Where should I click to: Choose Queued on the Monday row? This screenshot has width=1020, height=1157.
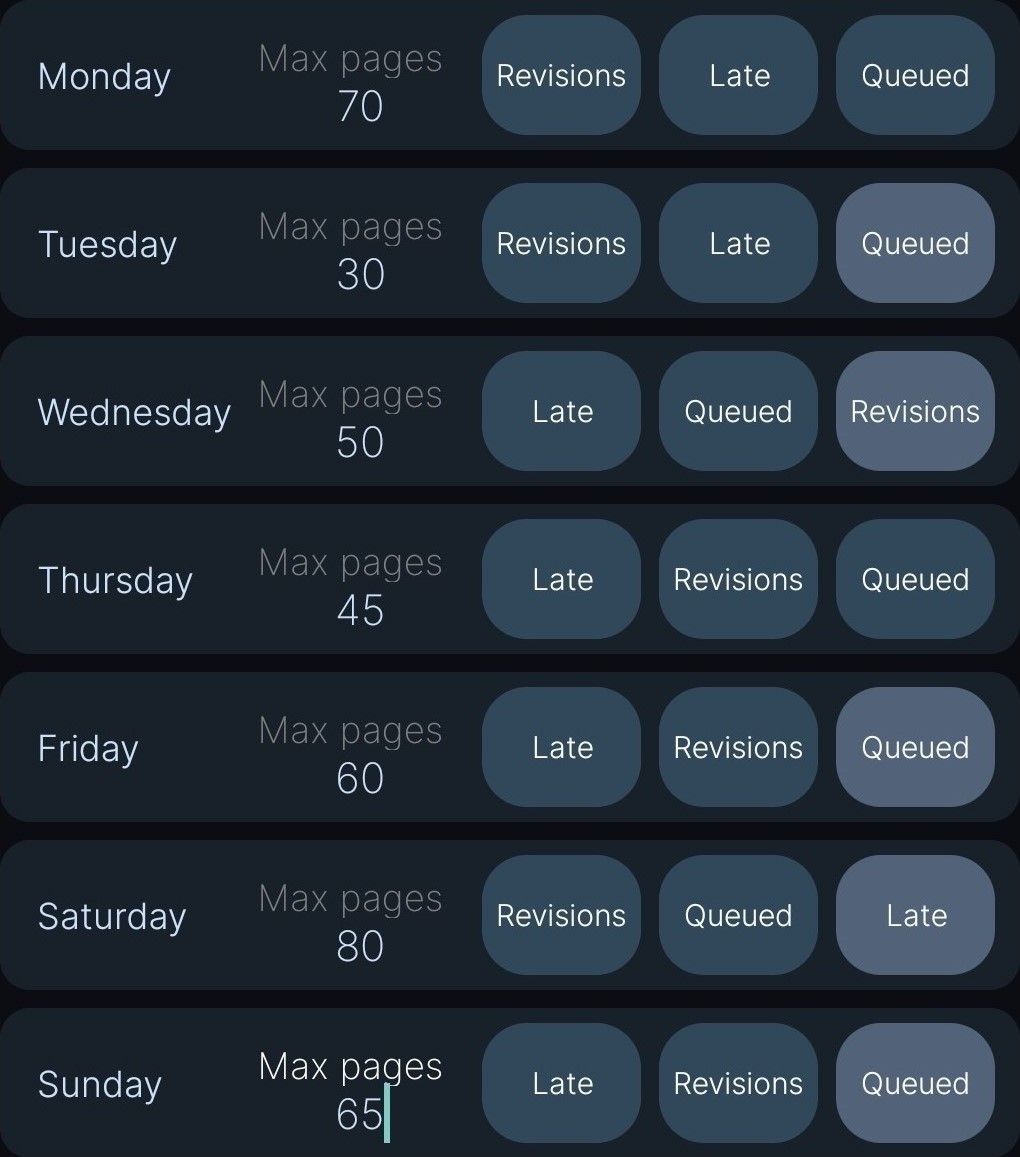915,76
